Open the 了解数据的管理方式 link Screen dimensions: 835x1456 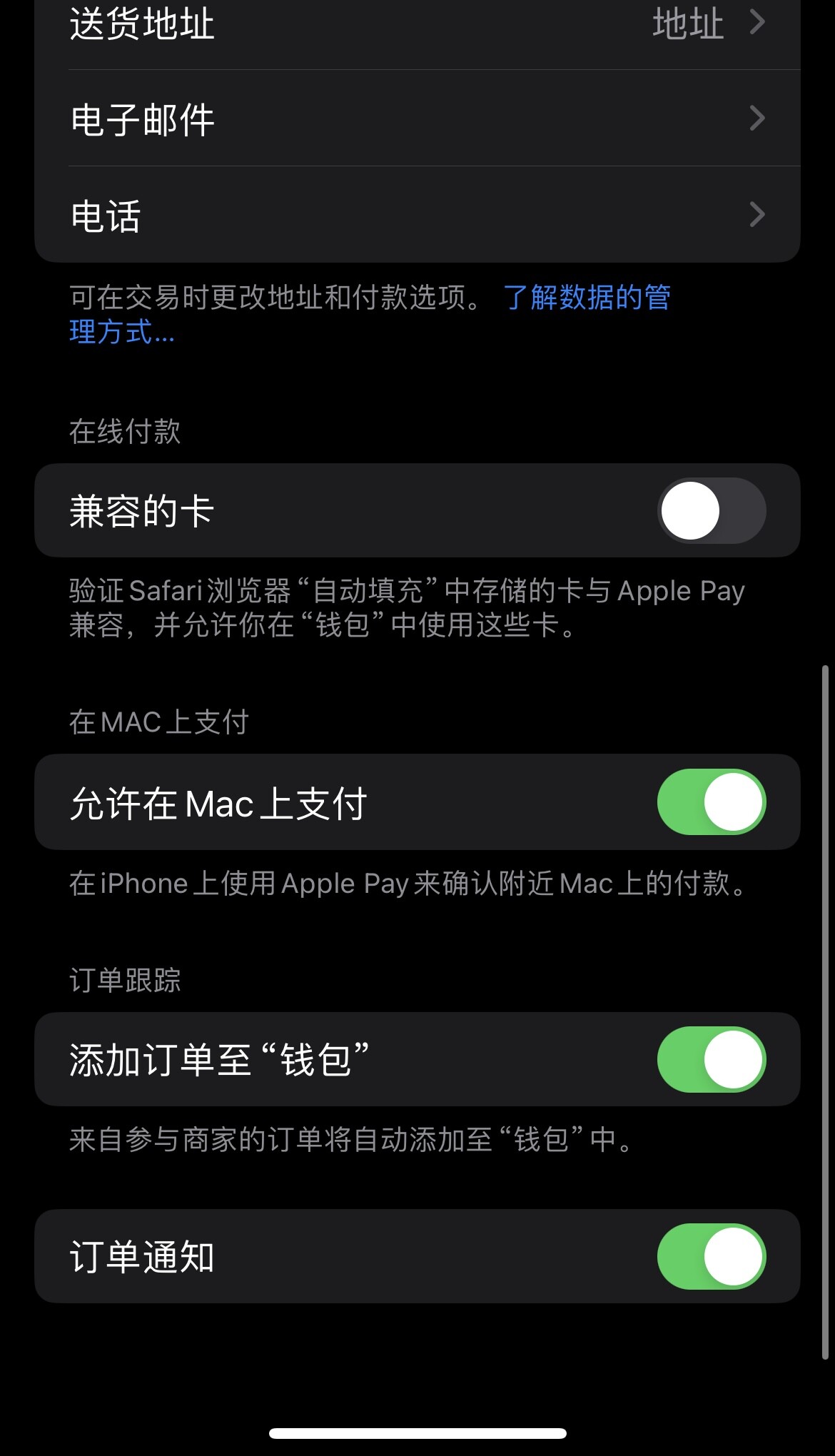[587, 298]
